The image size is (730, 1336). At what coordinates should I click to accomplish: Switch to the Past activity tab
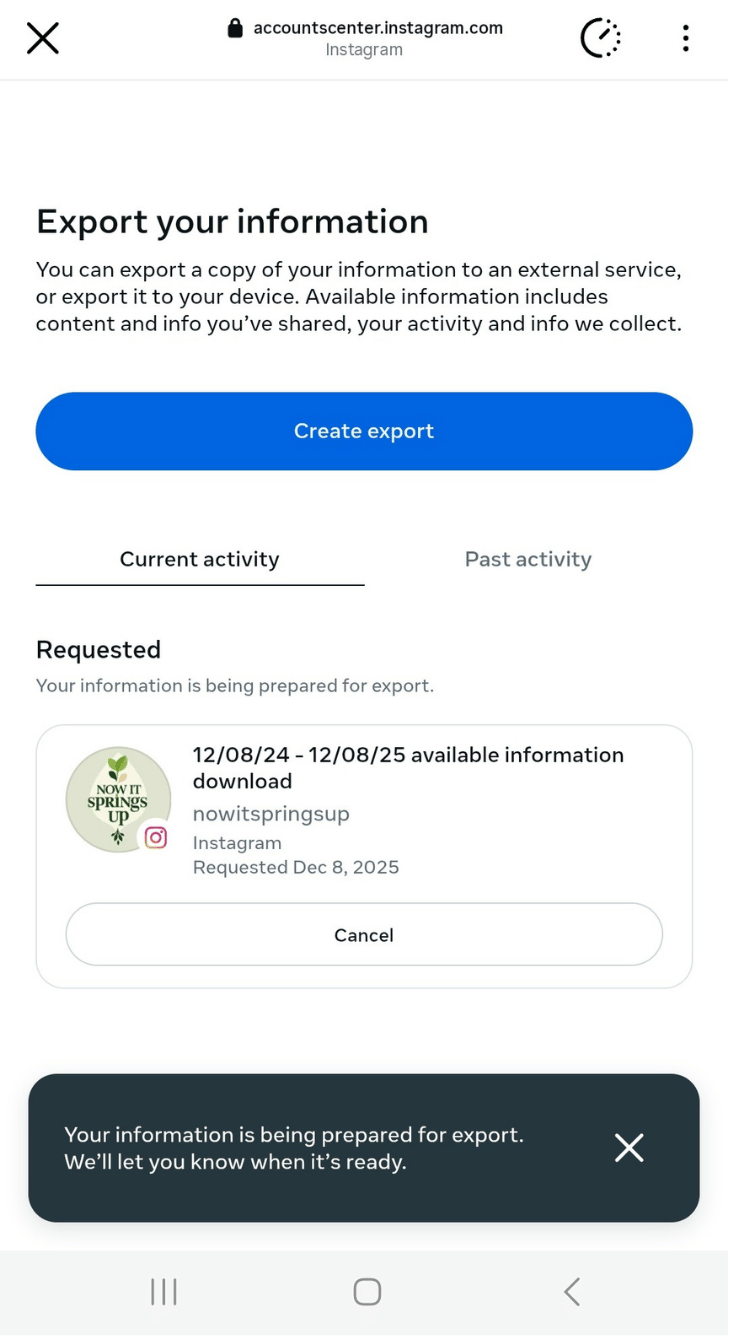[x=528, y=559]
